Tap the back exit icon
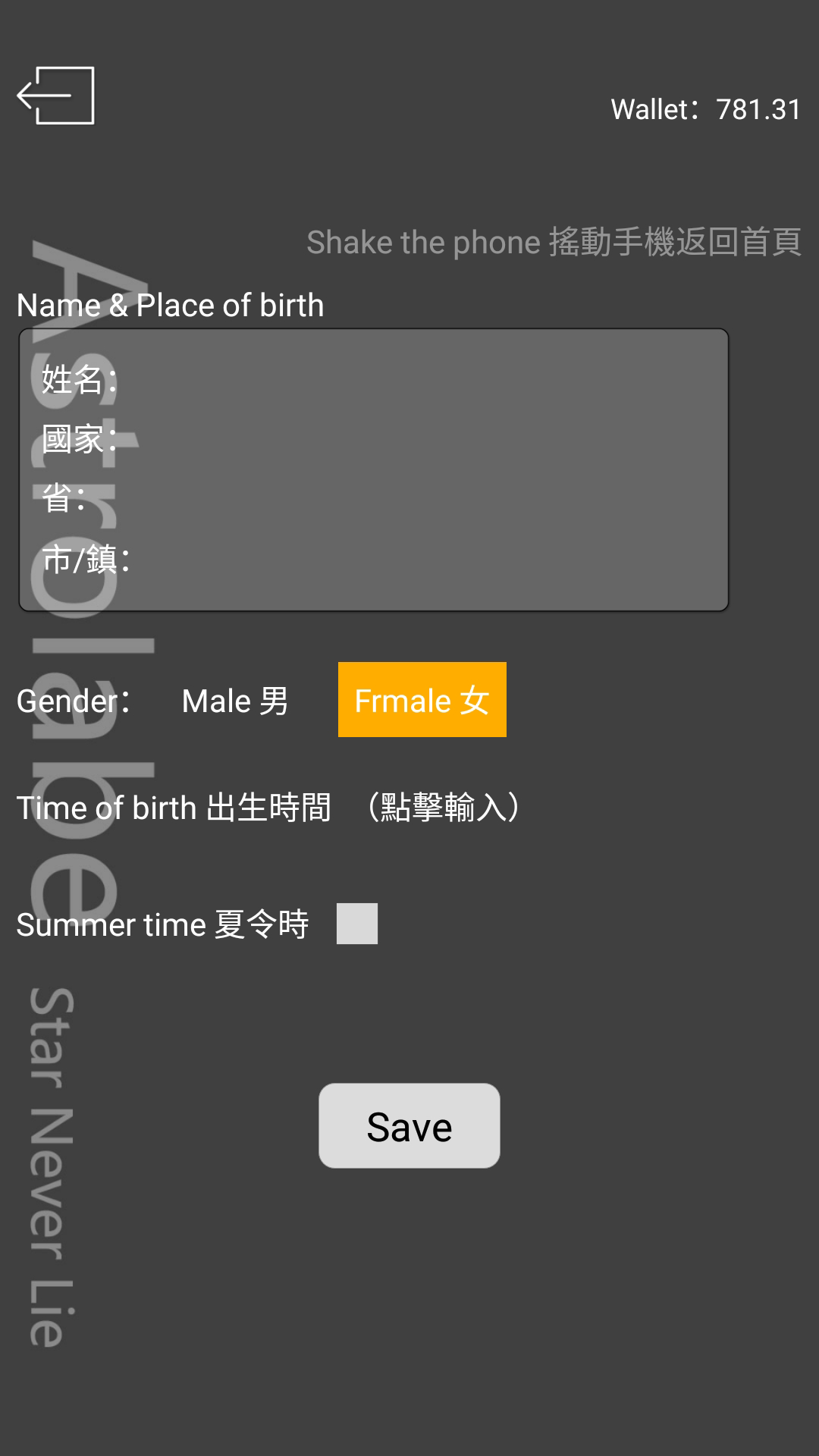Viewport: 819px width, 1456px height. pyautogui.click(x=56, y=96)
